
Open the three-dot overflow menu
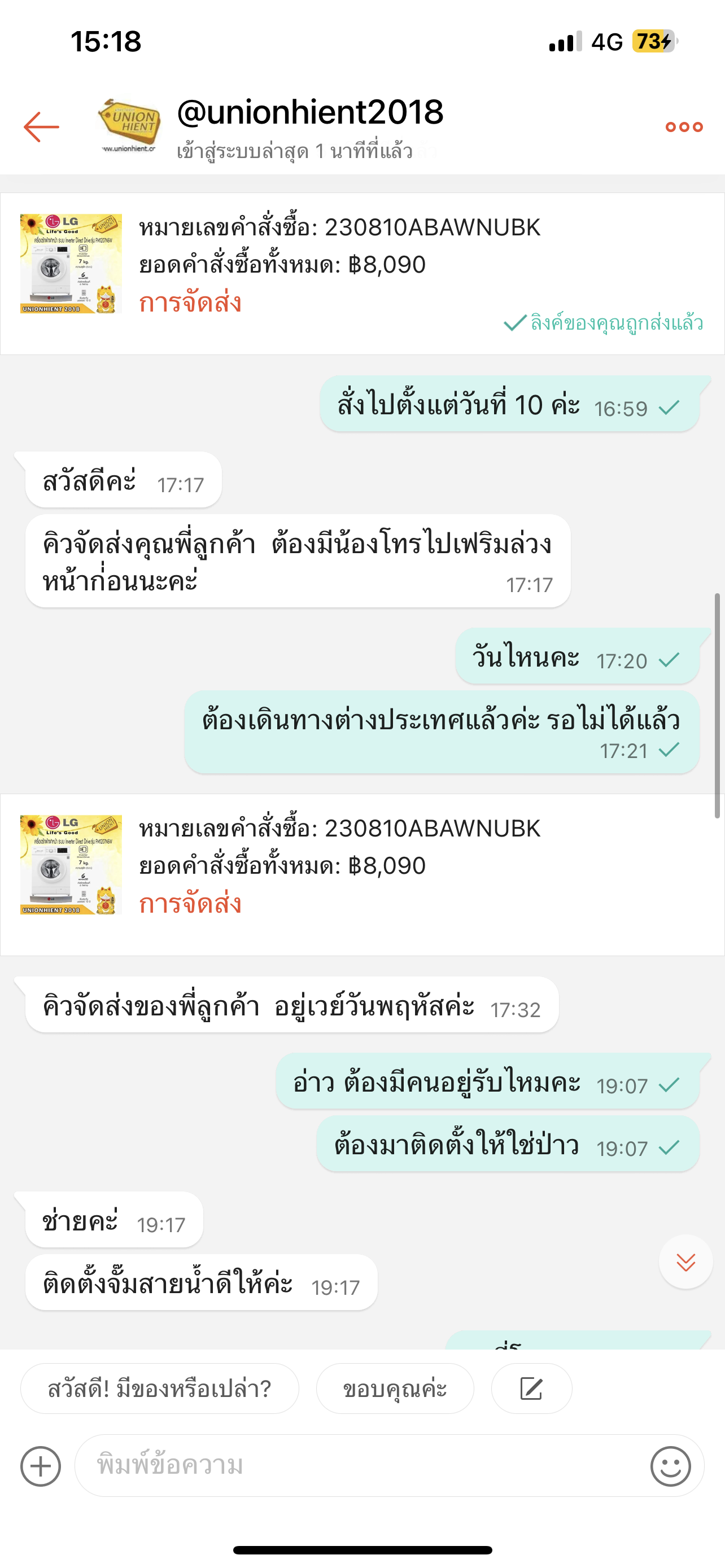pos(684,126)
